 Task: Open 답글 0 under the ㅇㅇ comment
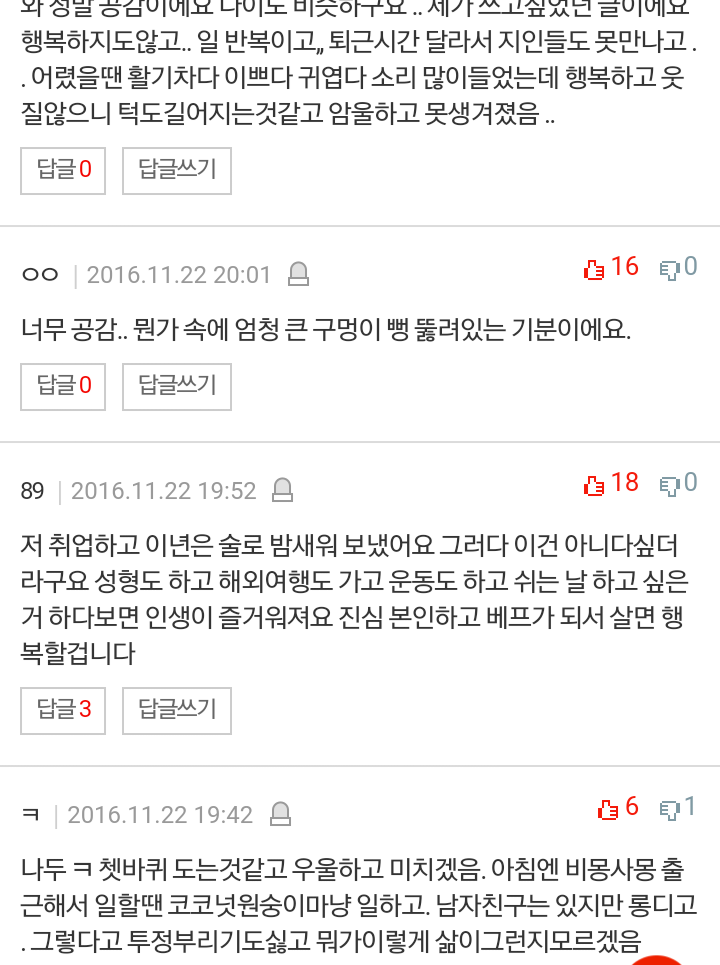[x=63, y=386]
